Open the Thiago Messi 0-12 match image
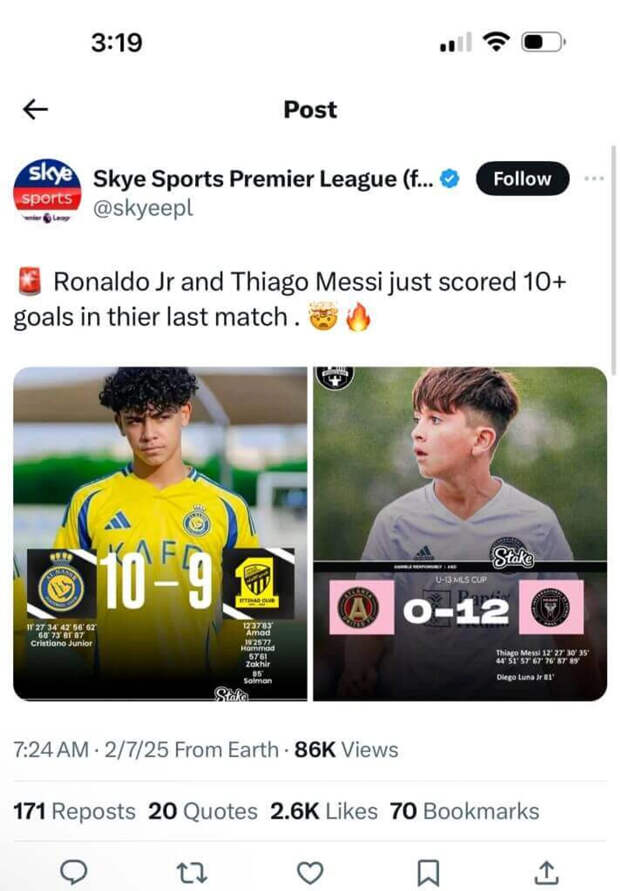Viewport: 620px width, 891px height. (x=460, y=533)
